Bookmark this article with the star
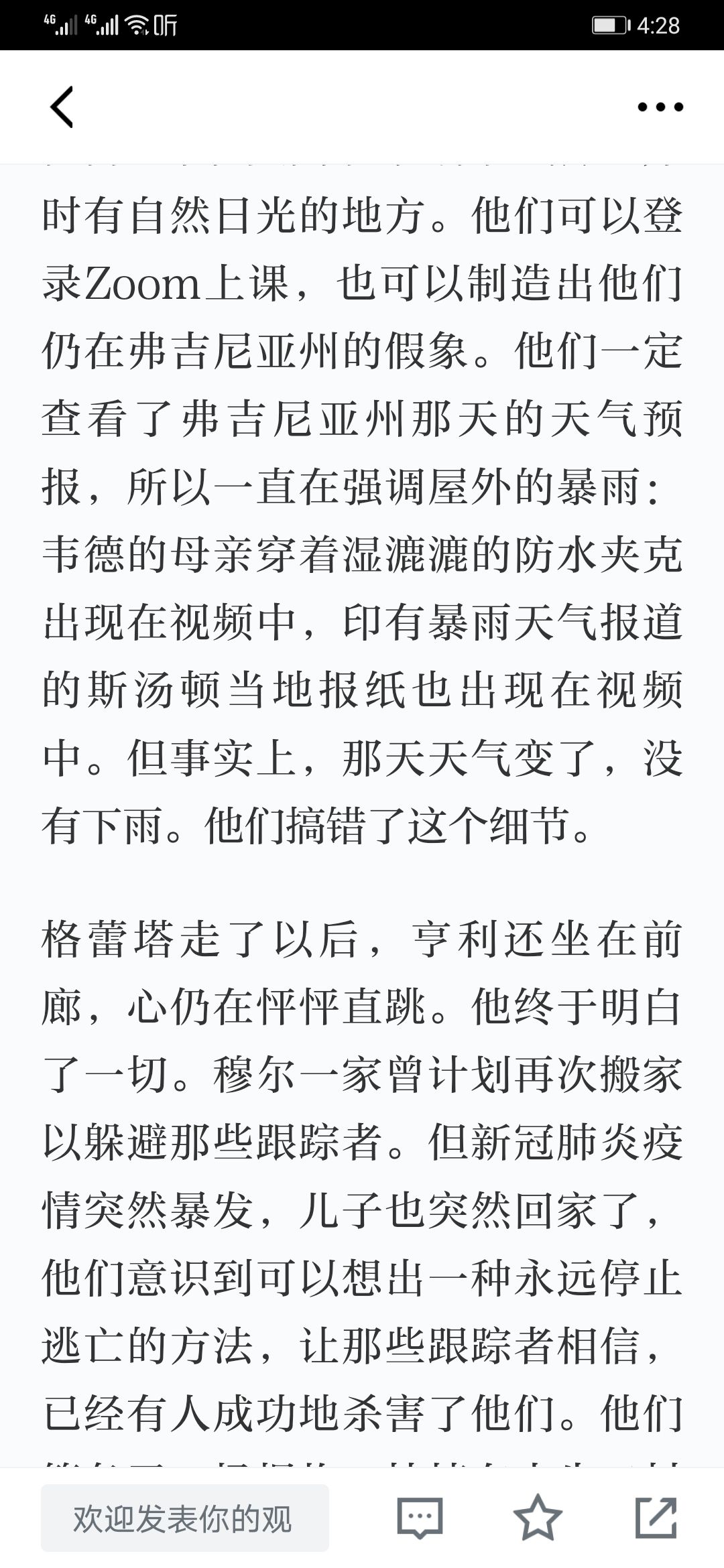 pyautogui.click(x=537, y=1518)
